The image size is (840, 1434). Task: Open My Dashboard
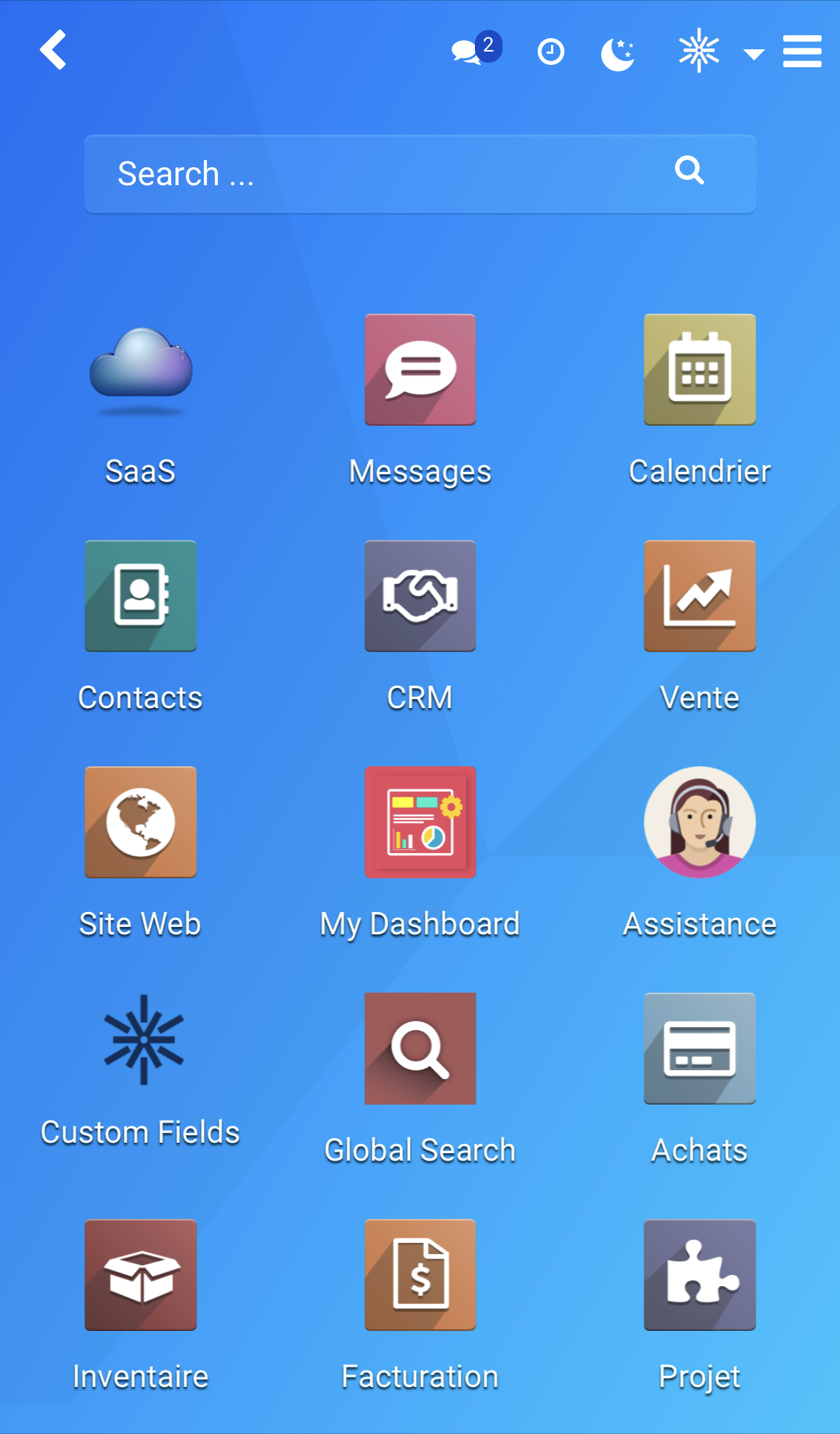(420, 822)
